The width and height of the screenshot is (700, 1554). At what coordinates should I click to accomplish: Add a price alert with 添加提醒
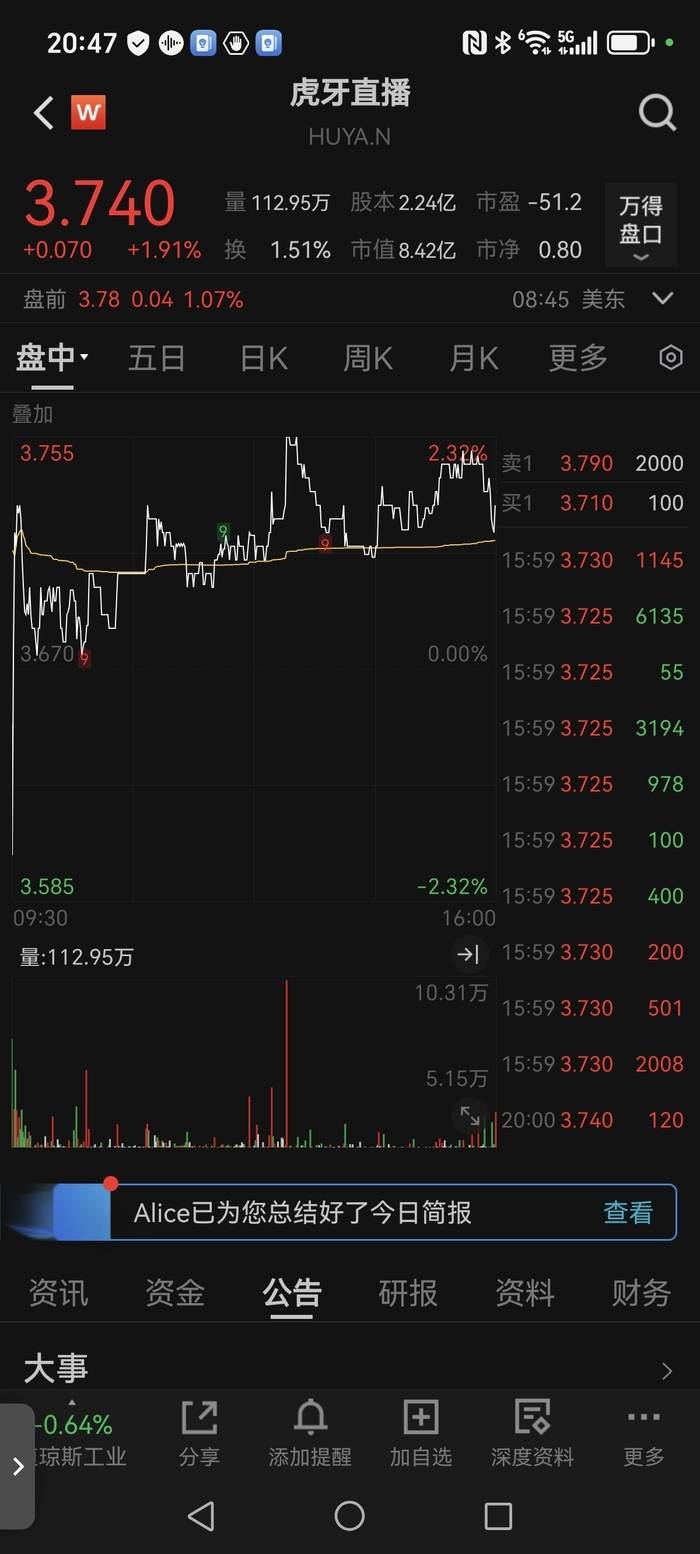(x=310, y=1432)
